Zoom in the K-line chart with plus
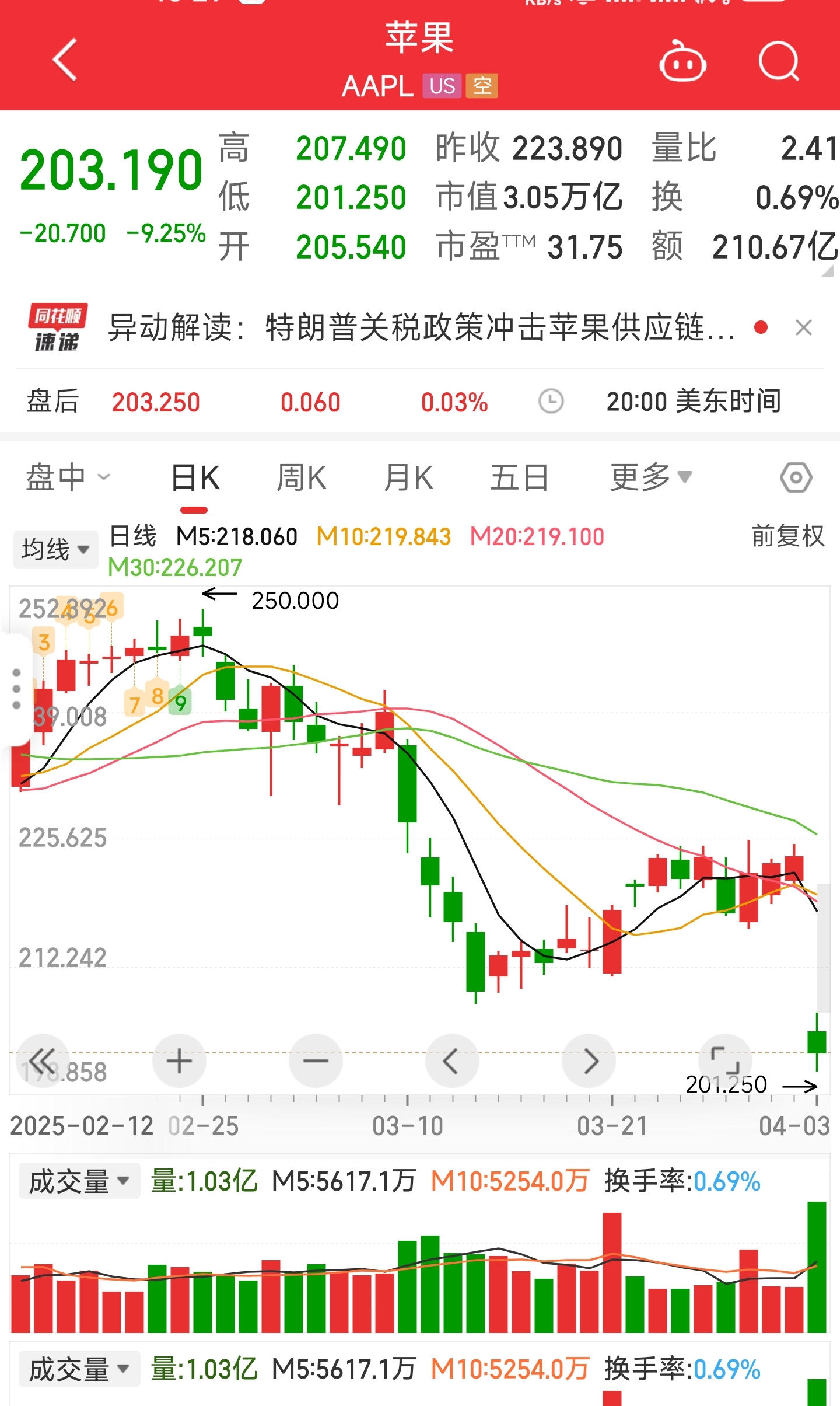 click(x=179, y=1060)
